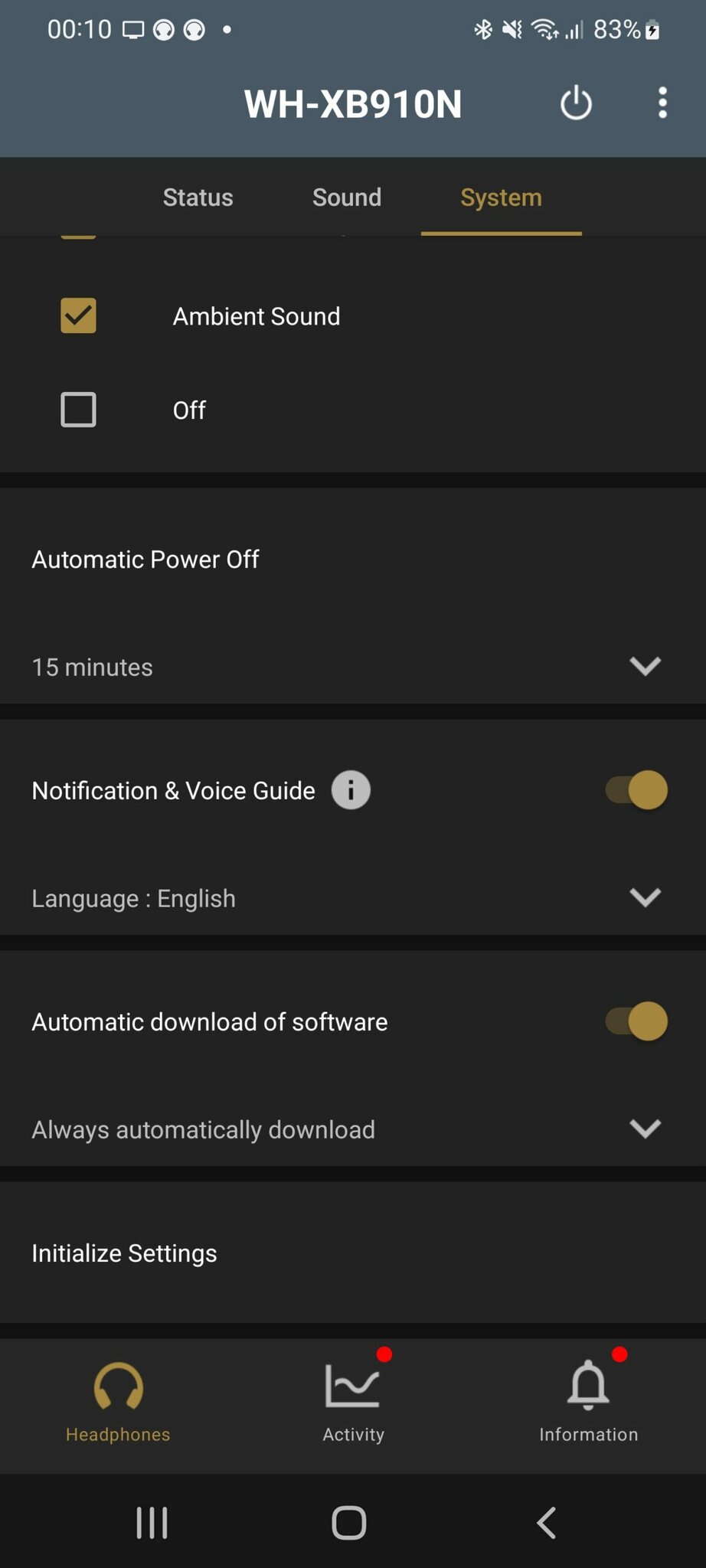This screenshot has height=1568, width=706.
Task: Switch to the Sound tab
Action: 347,198
